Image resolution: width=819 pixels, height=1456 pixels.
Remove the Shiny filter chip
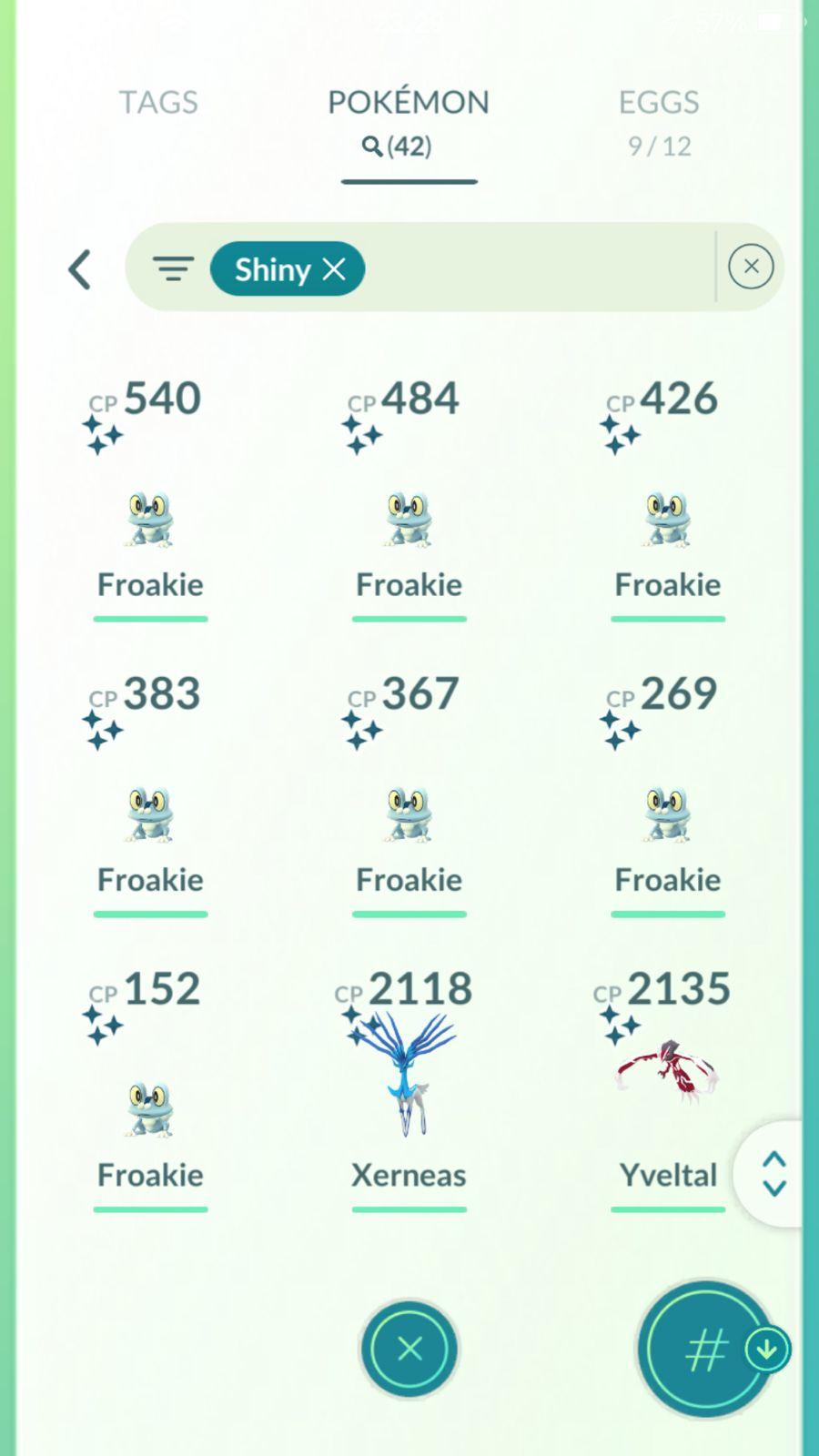pos(335,269)
